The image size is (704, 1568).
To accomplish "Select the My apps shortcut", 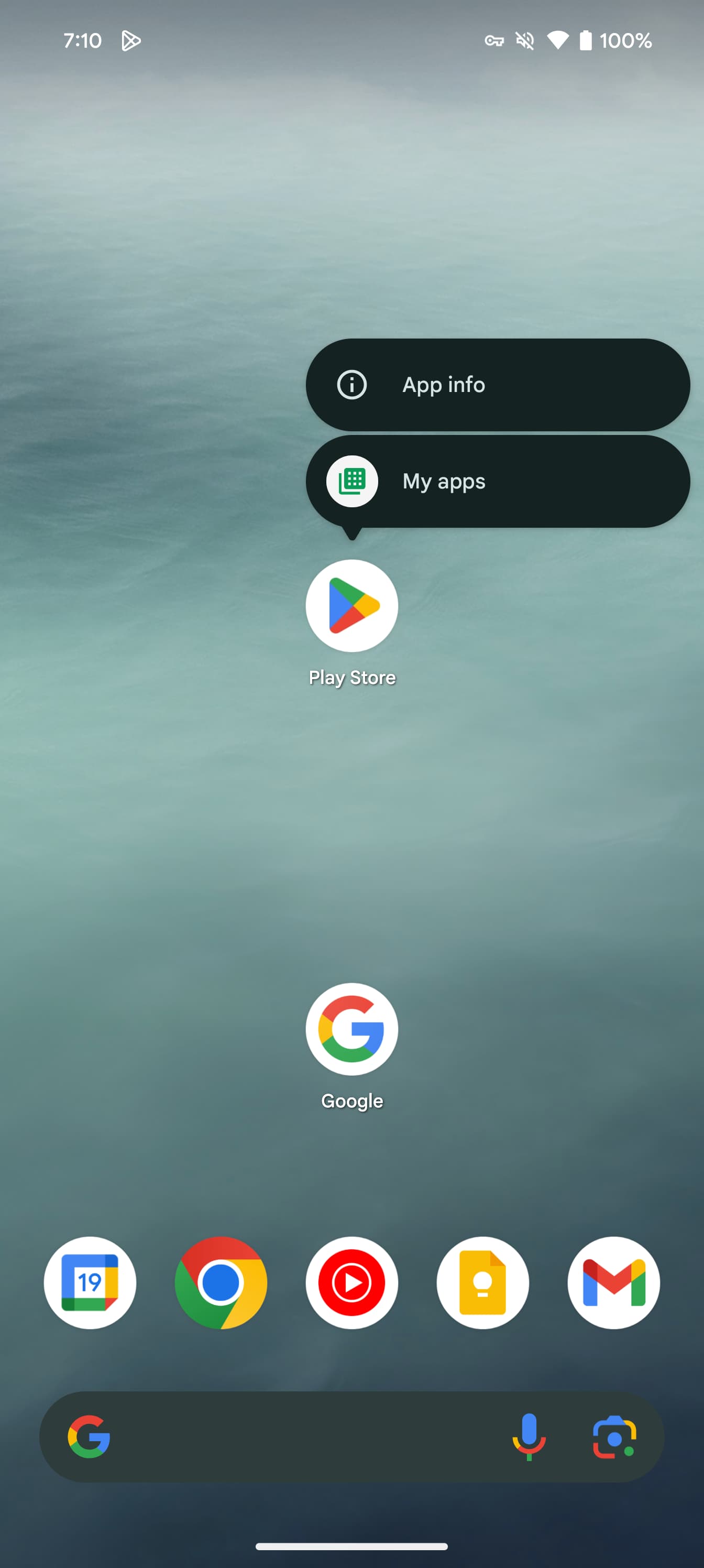I will pyautogui.click(x=497, y=482).
